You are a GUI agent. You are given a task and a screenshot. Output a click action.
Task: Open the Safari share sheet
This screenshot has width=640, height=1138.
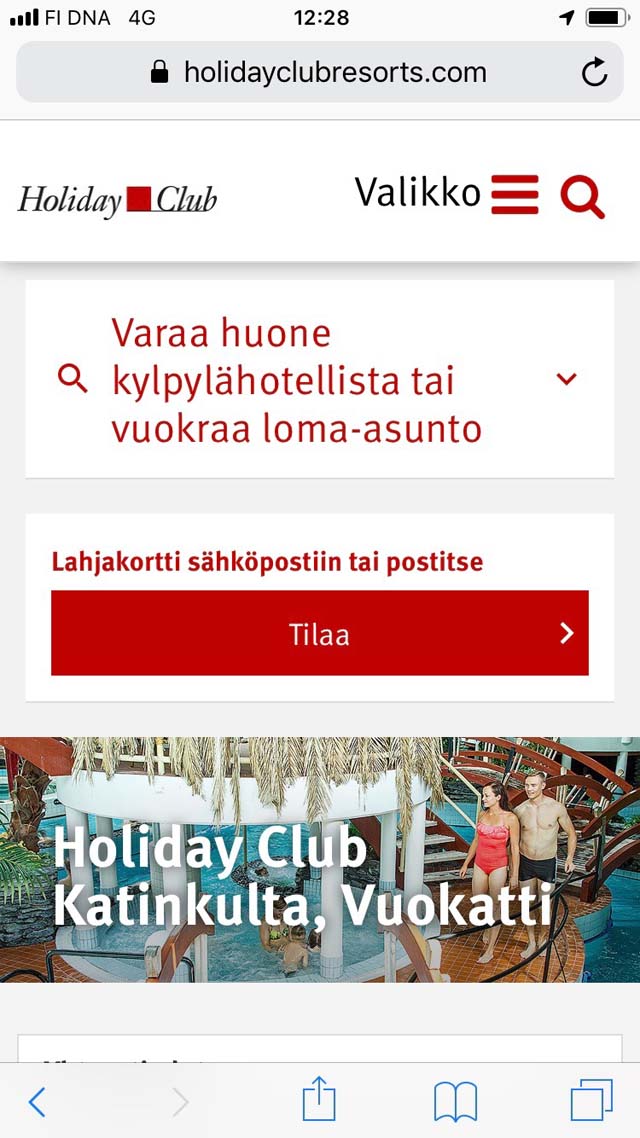(x=319, y=1099)
